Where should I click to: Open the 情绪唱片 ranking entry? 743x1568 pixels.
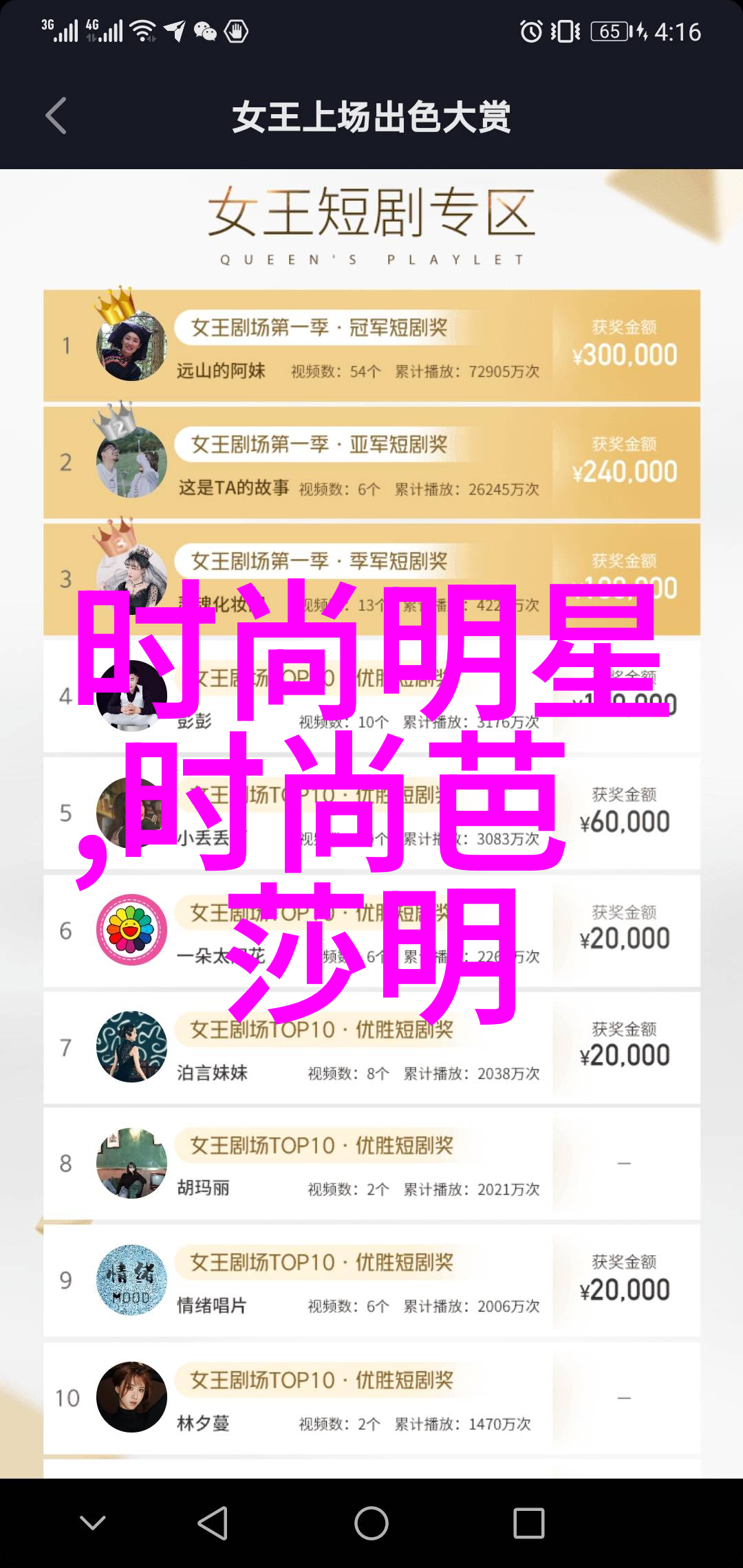[x=371, y=1281]
